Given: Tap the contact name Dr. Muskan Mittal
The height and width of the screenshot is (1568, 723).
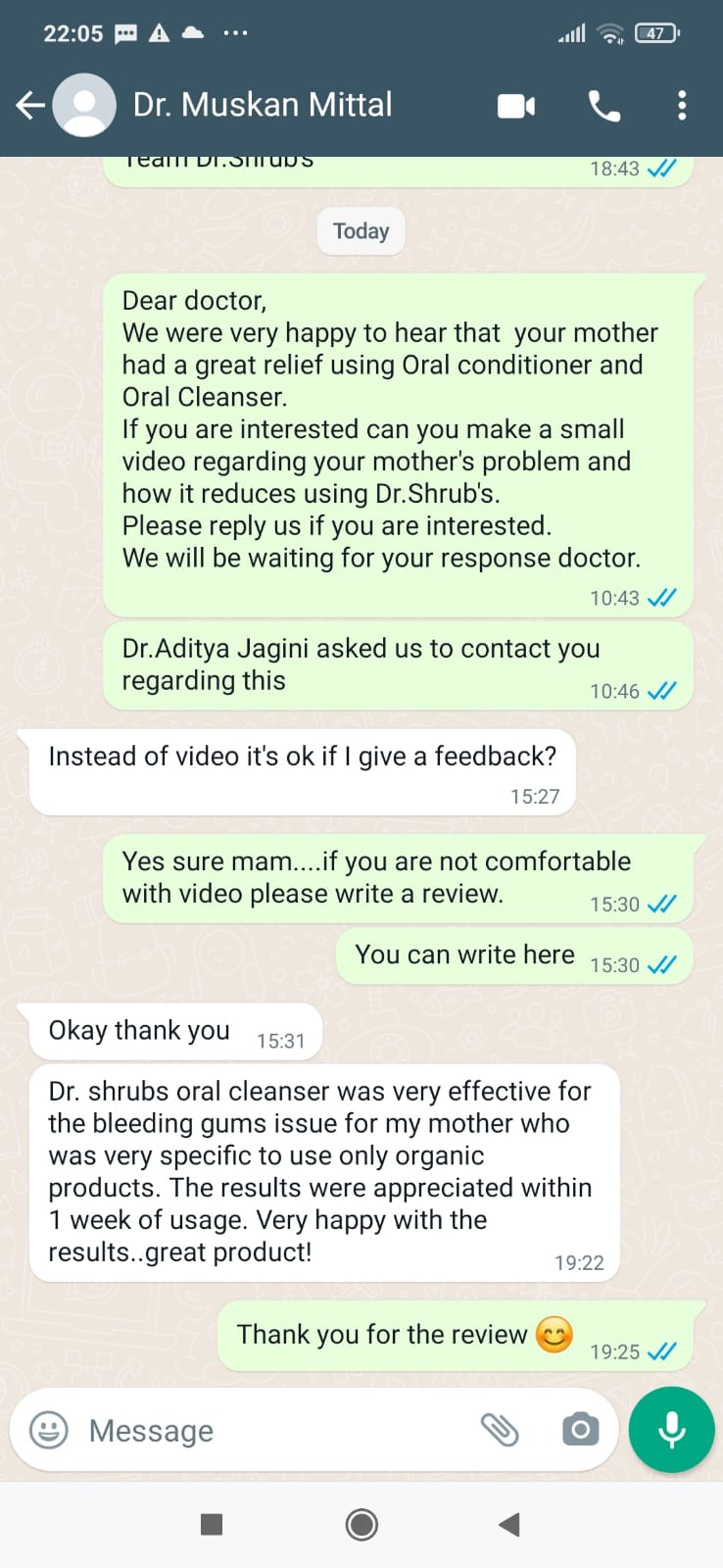Looking at the screenshot, I should 263,105.
